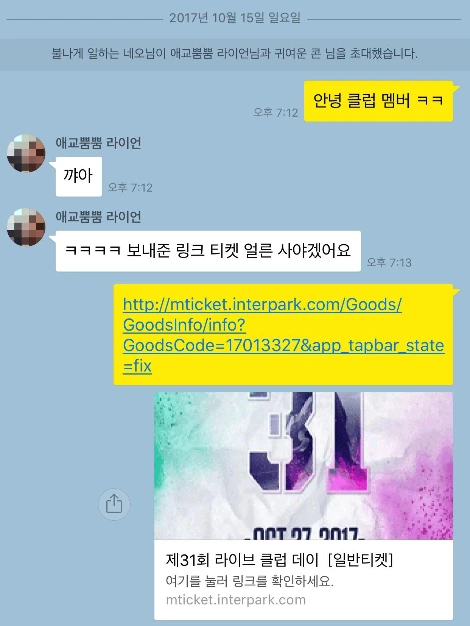This screenshot has height=626, width=470.
Task: Open the mticket.interpark.com link in the yellow bubble
Action: click(283, 335)
